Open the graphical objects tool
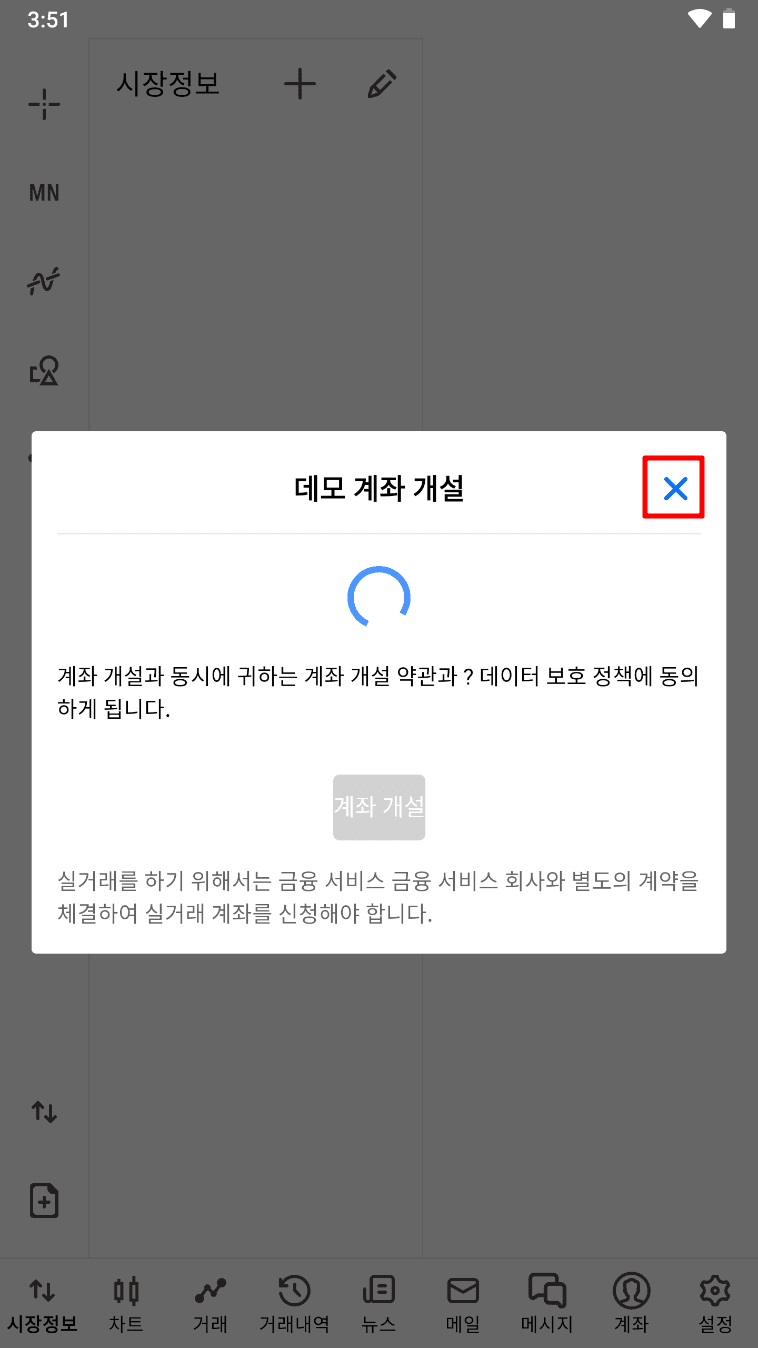The width and height of the screenshot is (758, 1348). tap(43, 370)
